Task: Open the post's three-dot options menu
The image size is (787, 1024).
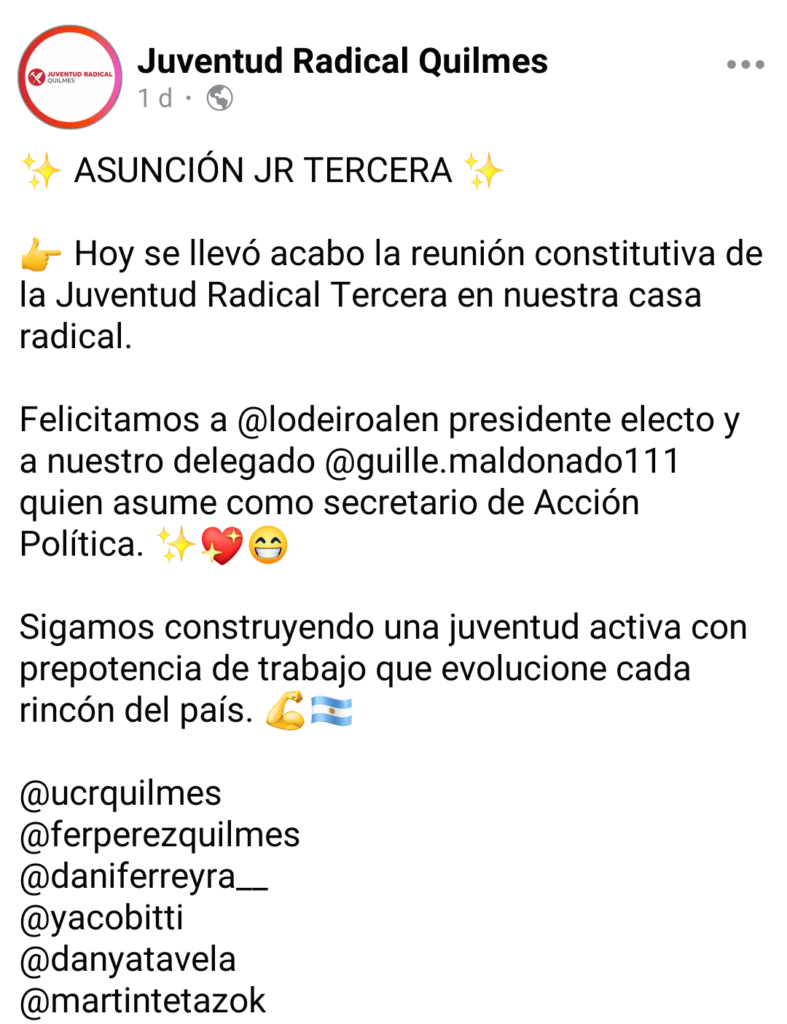Action: (x=745, y=65)
